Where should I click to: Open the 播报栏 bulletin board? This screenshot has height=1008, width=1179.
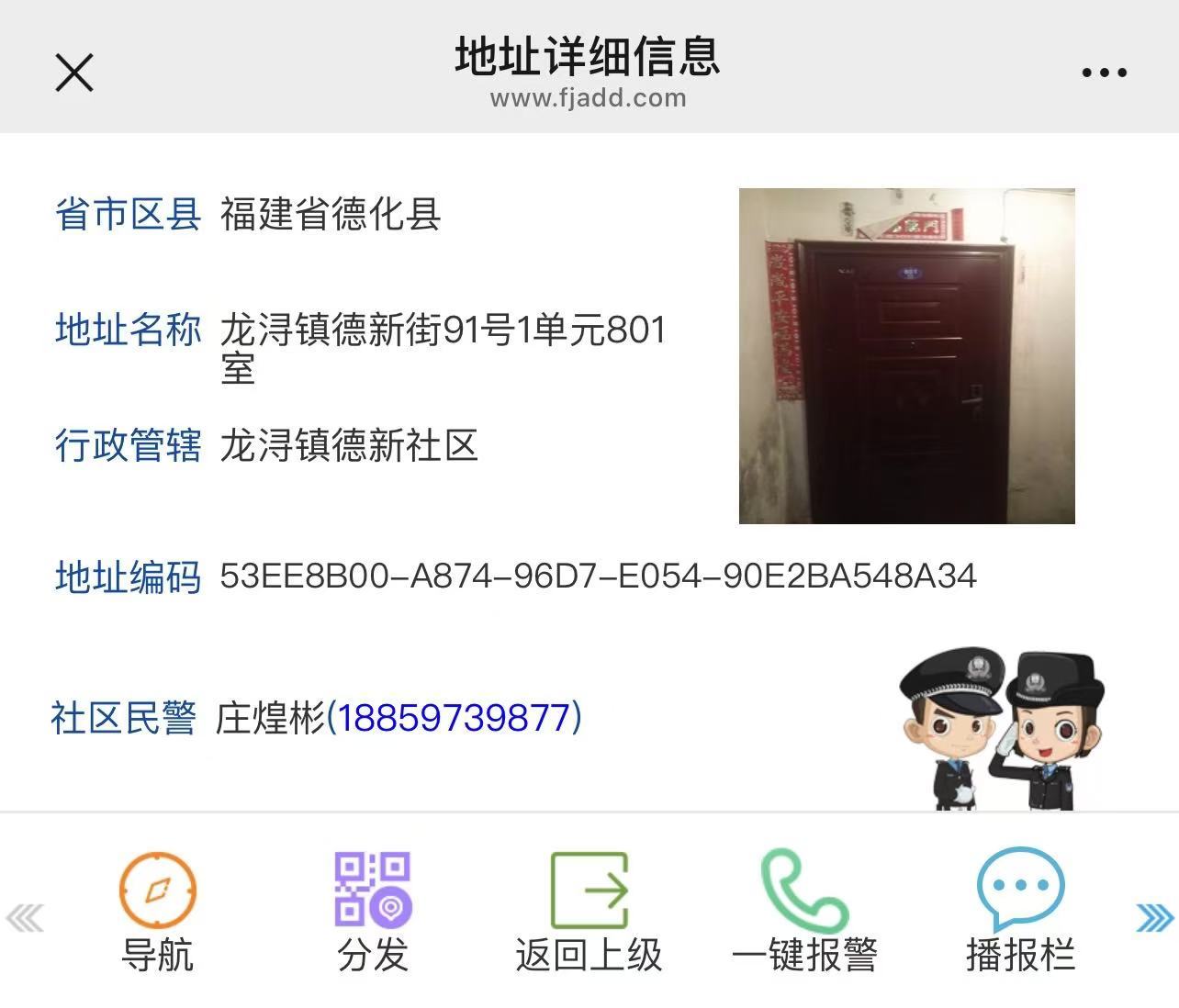click(x=1020, y=912)
